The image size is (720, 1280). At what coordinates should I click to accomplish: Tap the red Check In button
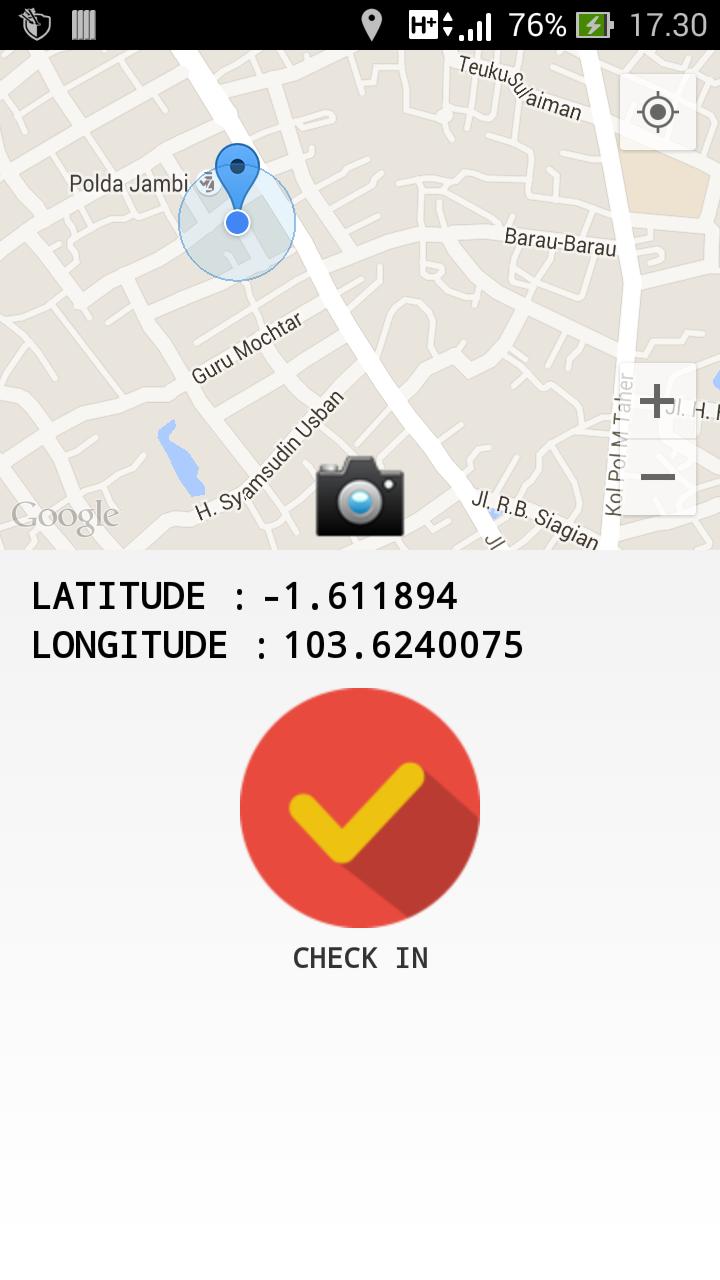360,808
